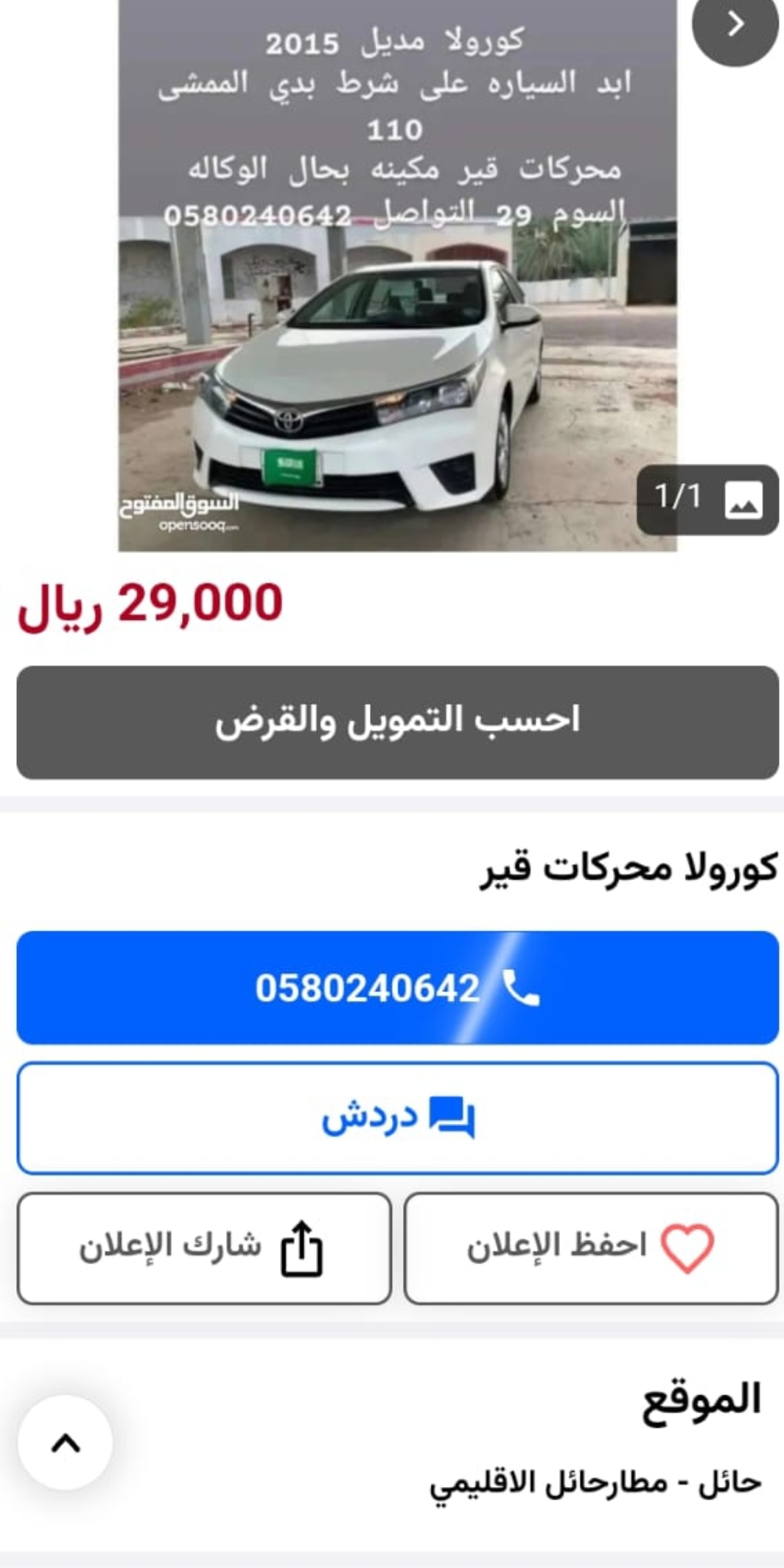Jump back to top with the up arrow
Screen dimensions: 784x1568
tap(66, 1443)
